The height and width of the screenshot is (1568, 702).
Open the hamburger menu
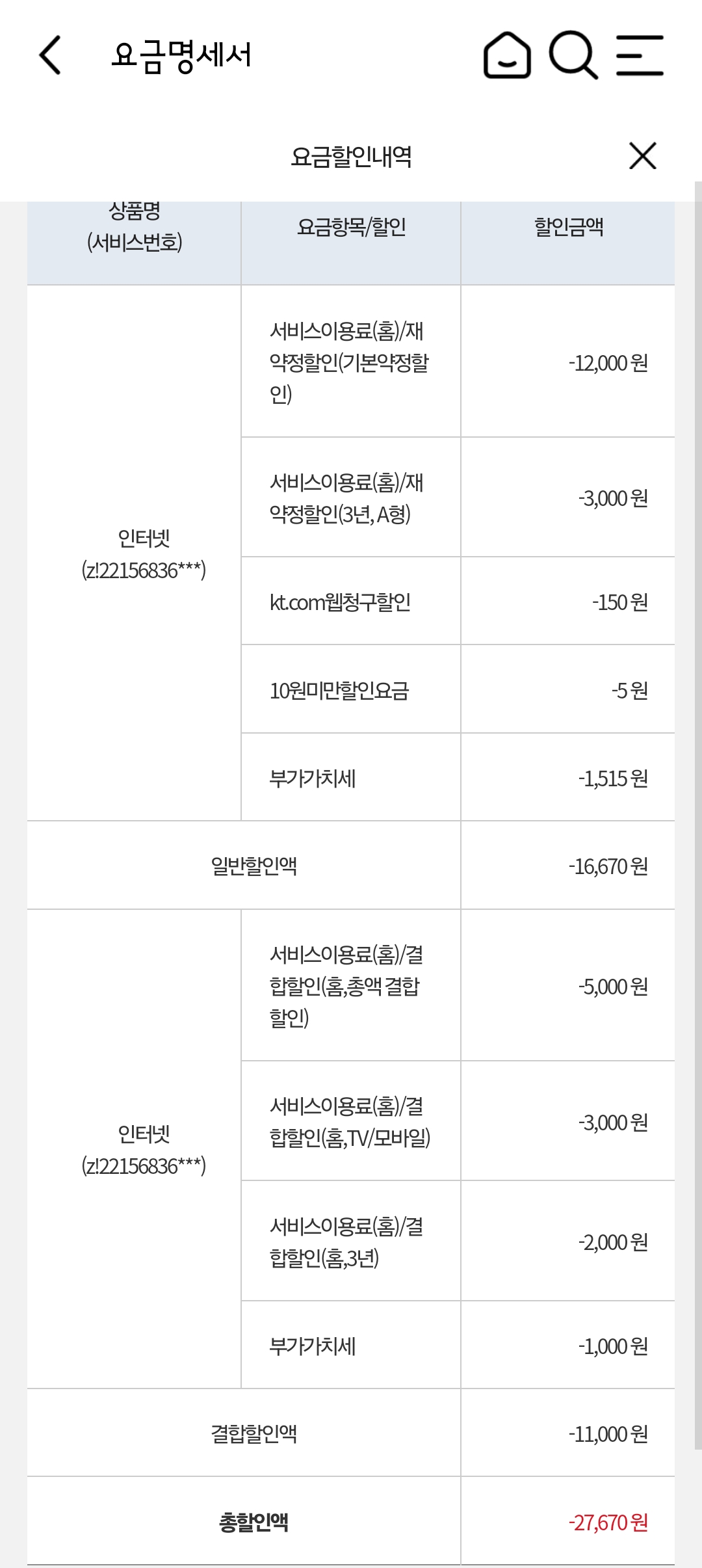click(640, 55)
